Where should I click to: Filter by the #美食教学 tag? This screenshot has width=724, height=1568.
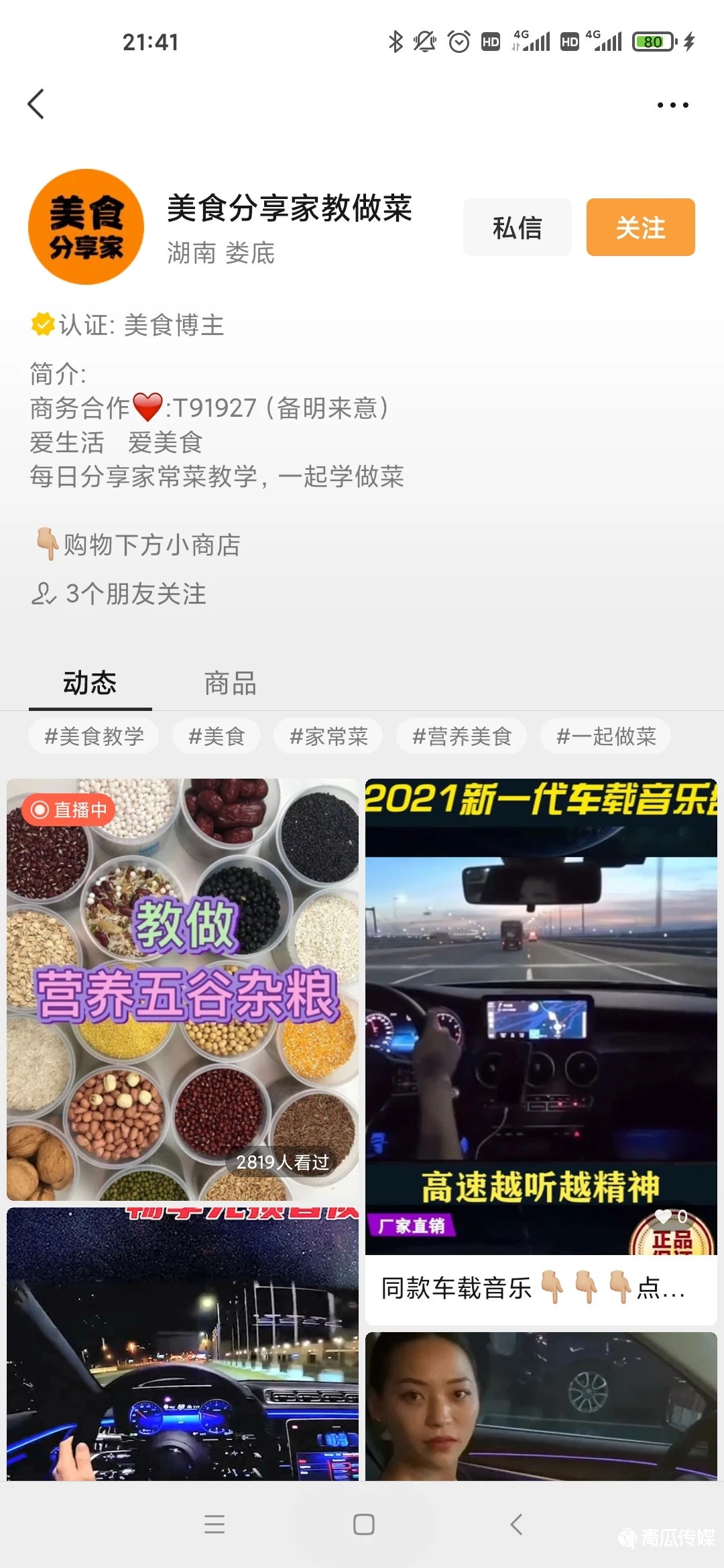[x=94, y=736]
